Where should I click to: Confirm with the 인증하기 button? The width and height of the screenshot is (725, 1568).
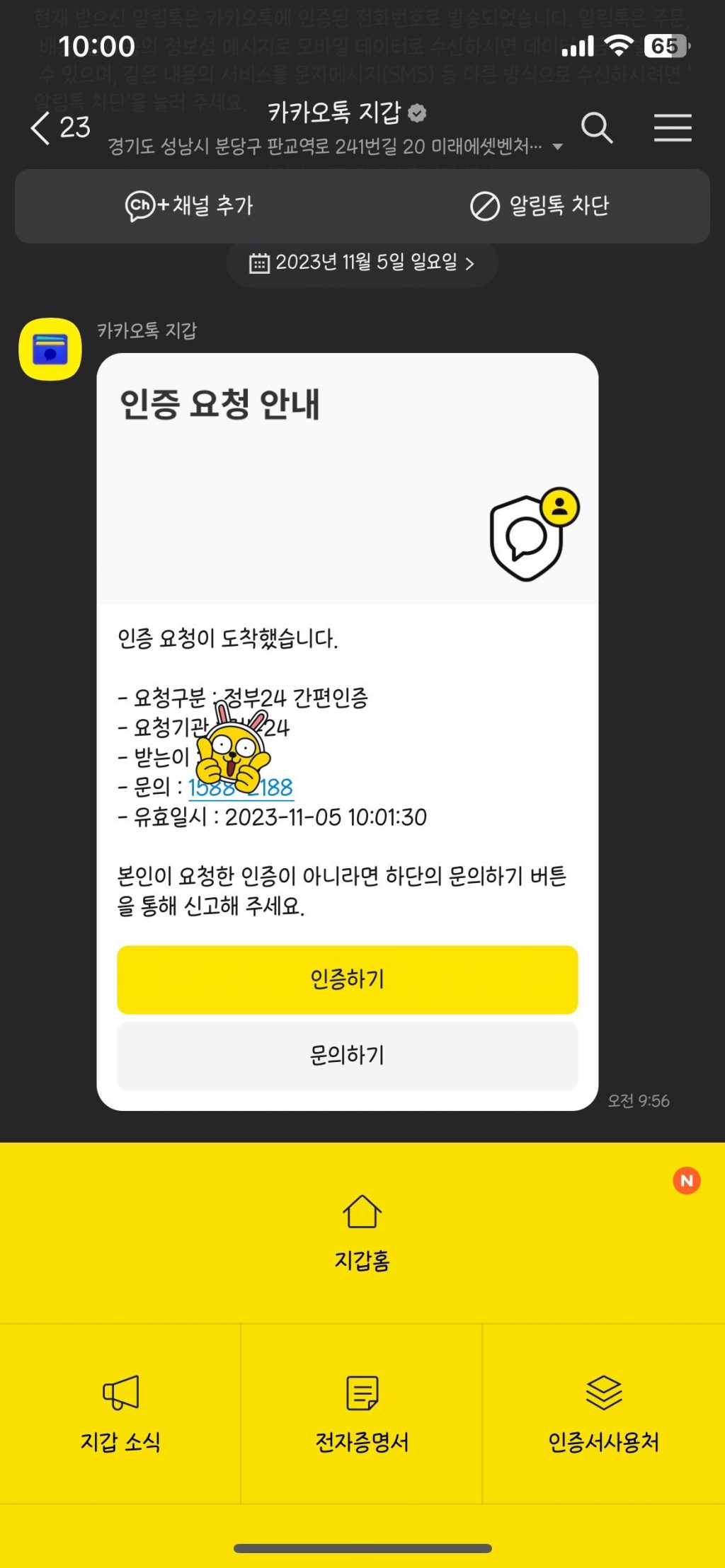tap(347, 979)
